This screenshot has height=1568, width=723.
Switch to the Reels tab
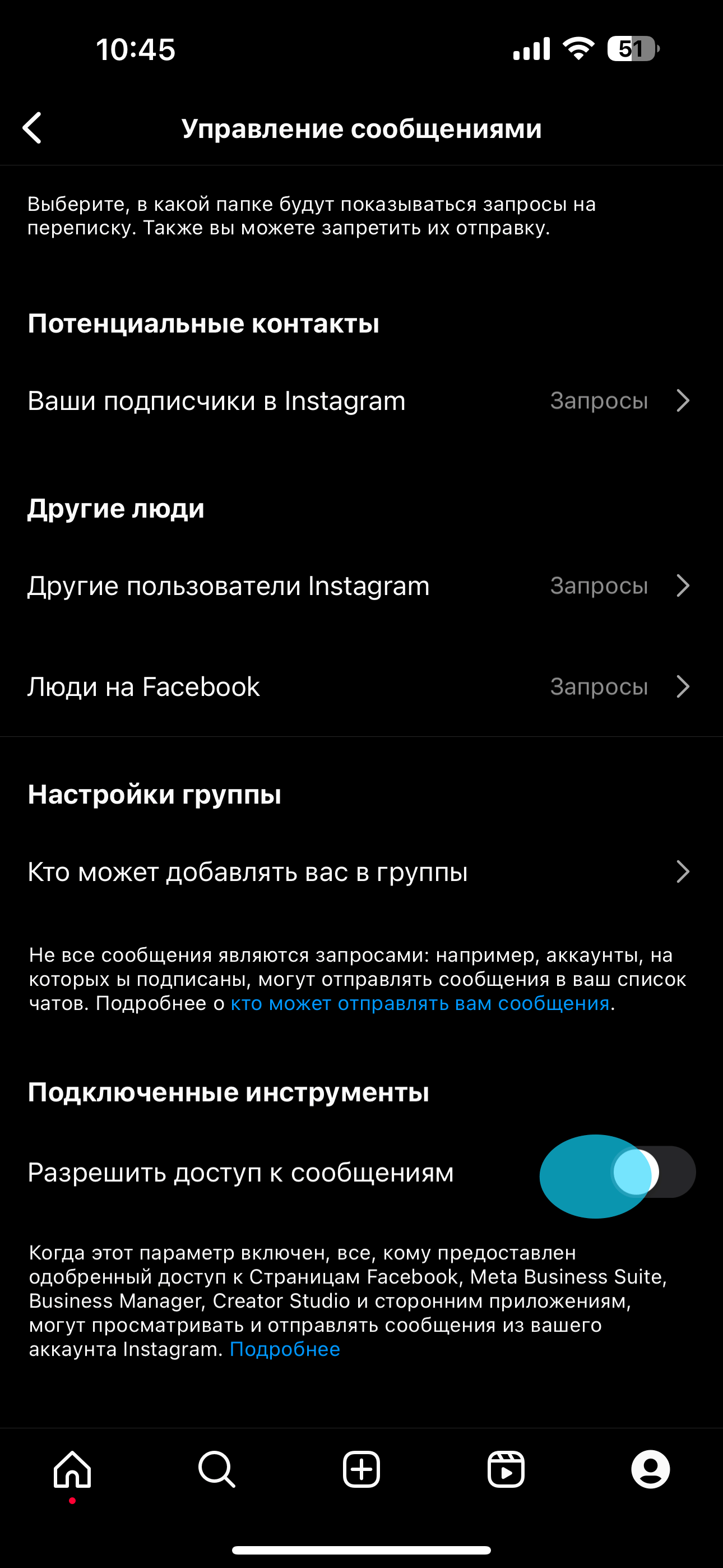pos(506,1469)
